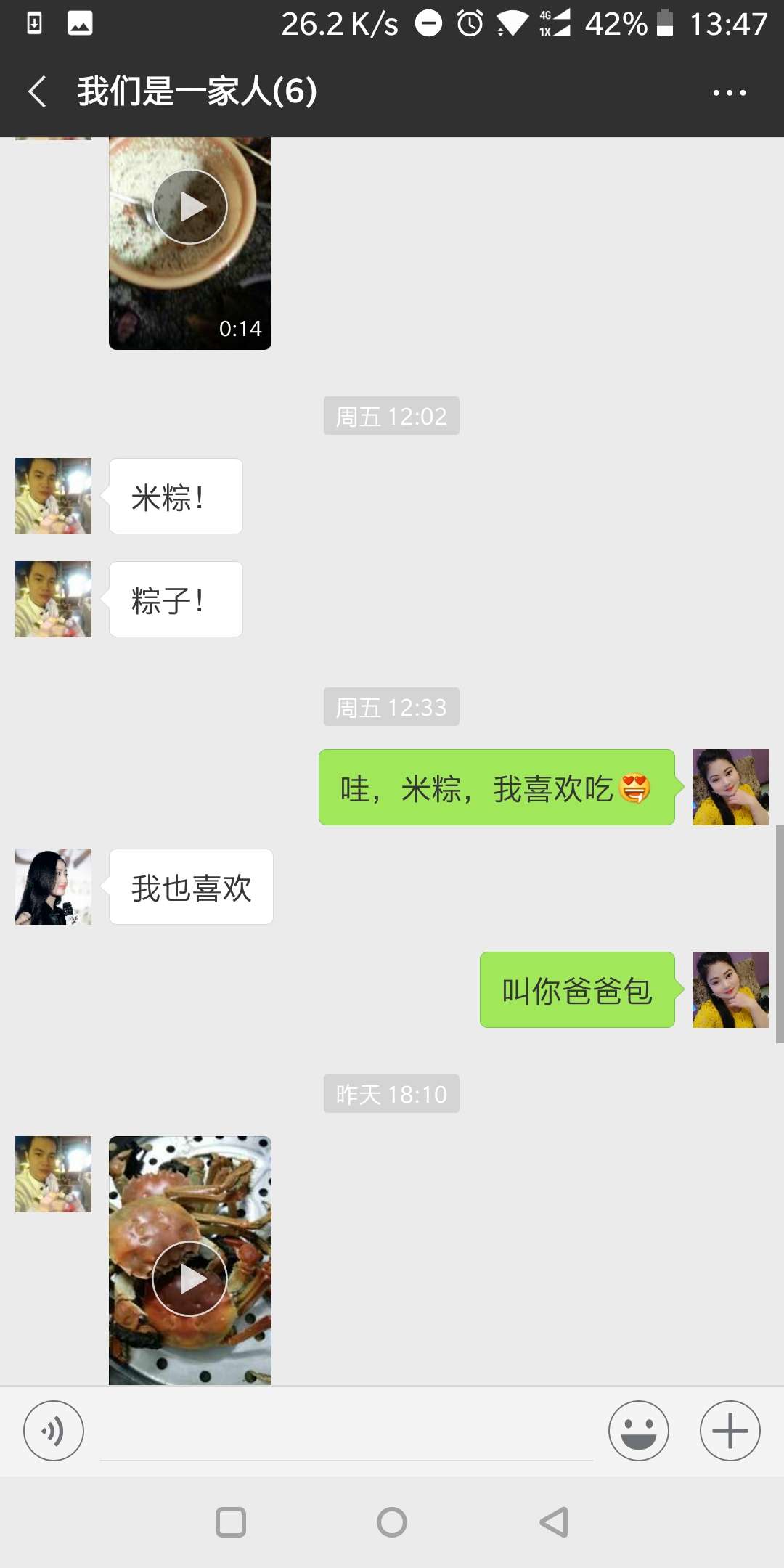Tap the plus icon for more attachments
This screenshot has width=784, height=1568.
pos(729,1430)
